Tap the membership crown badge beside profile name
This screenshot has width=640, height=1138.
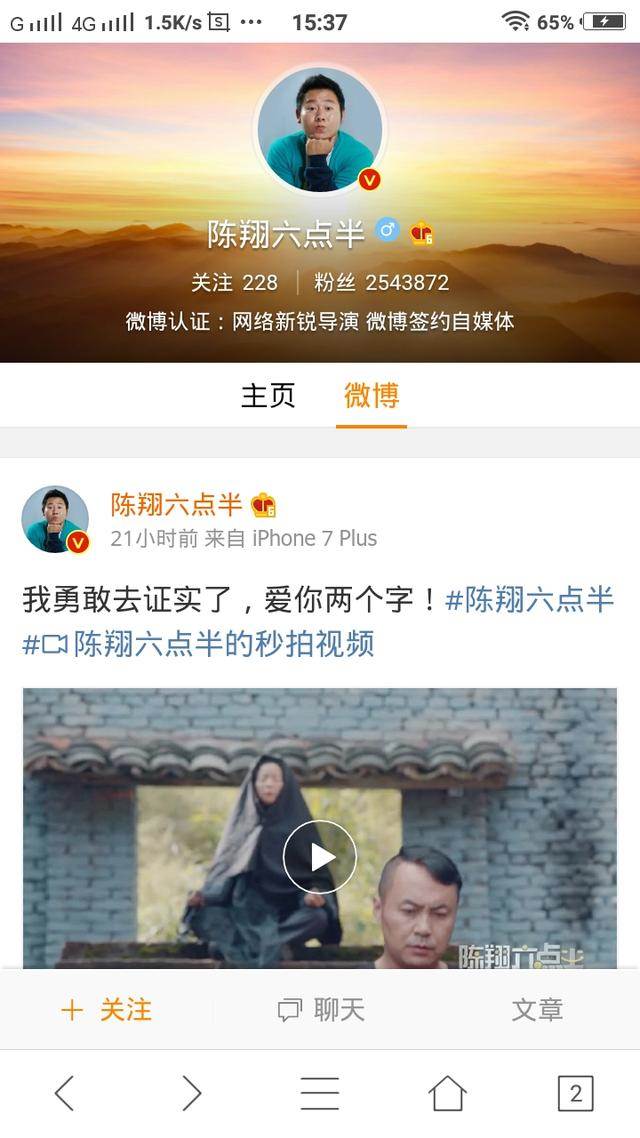[x=422, y=234]
